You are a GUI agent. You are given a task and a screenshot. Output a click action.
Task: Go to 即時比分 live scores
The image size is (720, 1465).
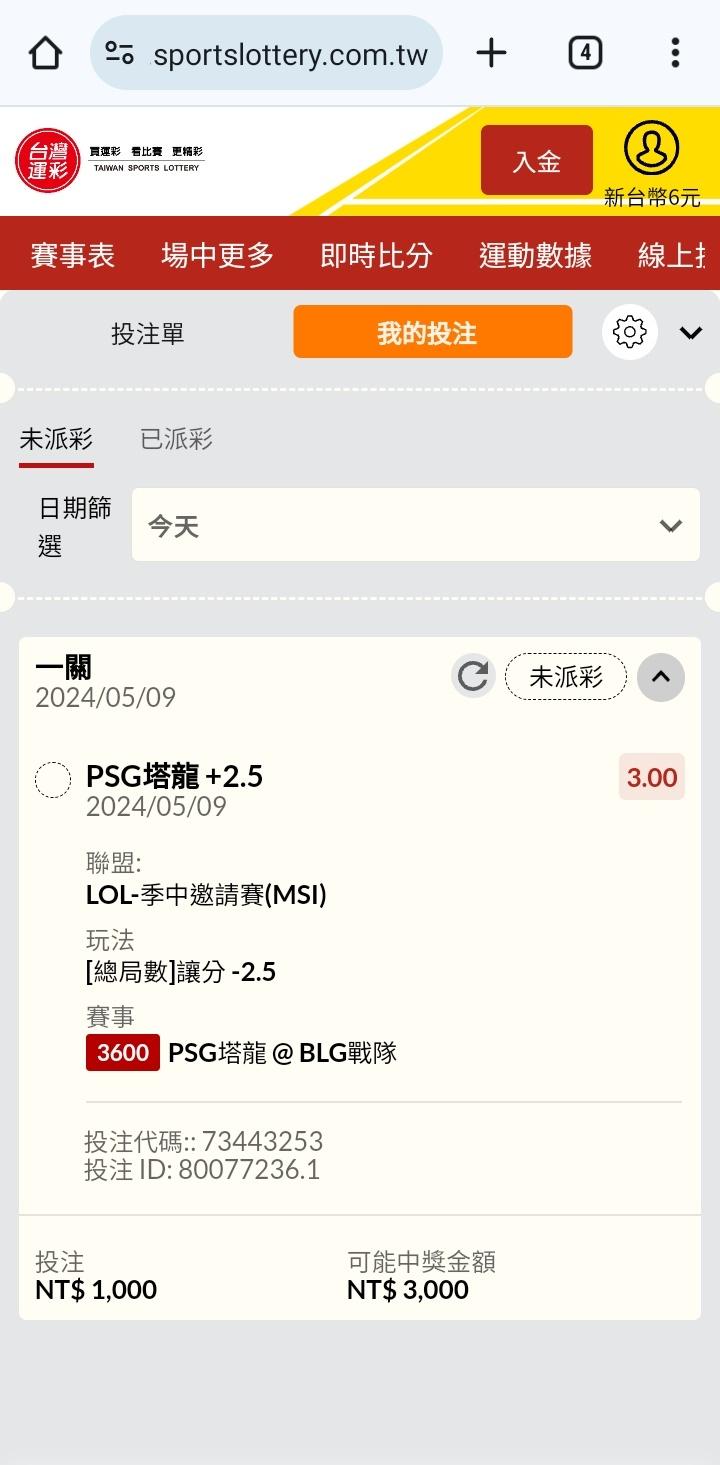376,255
